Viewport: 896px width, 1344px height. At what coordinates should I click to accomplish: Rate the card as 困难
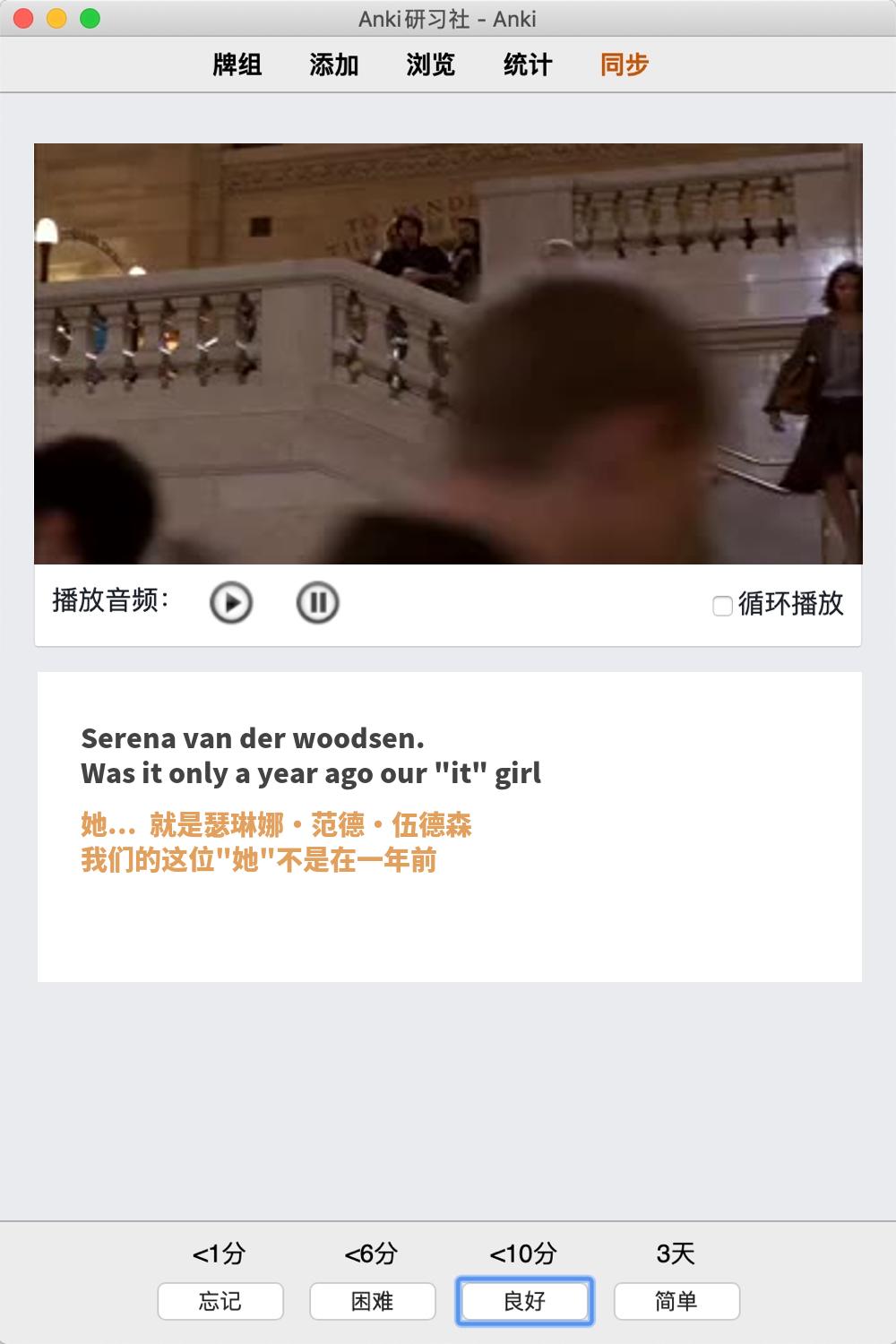[x=373, y=1301]
